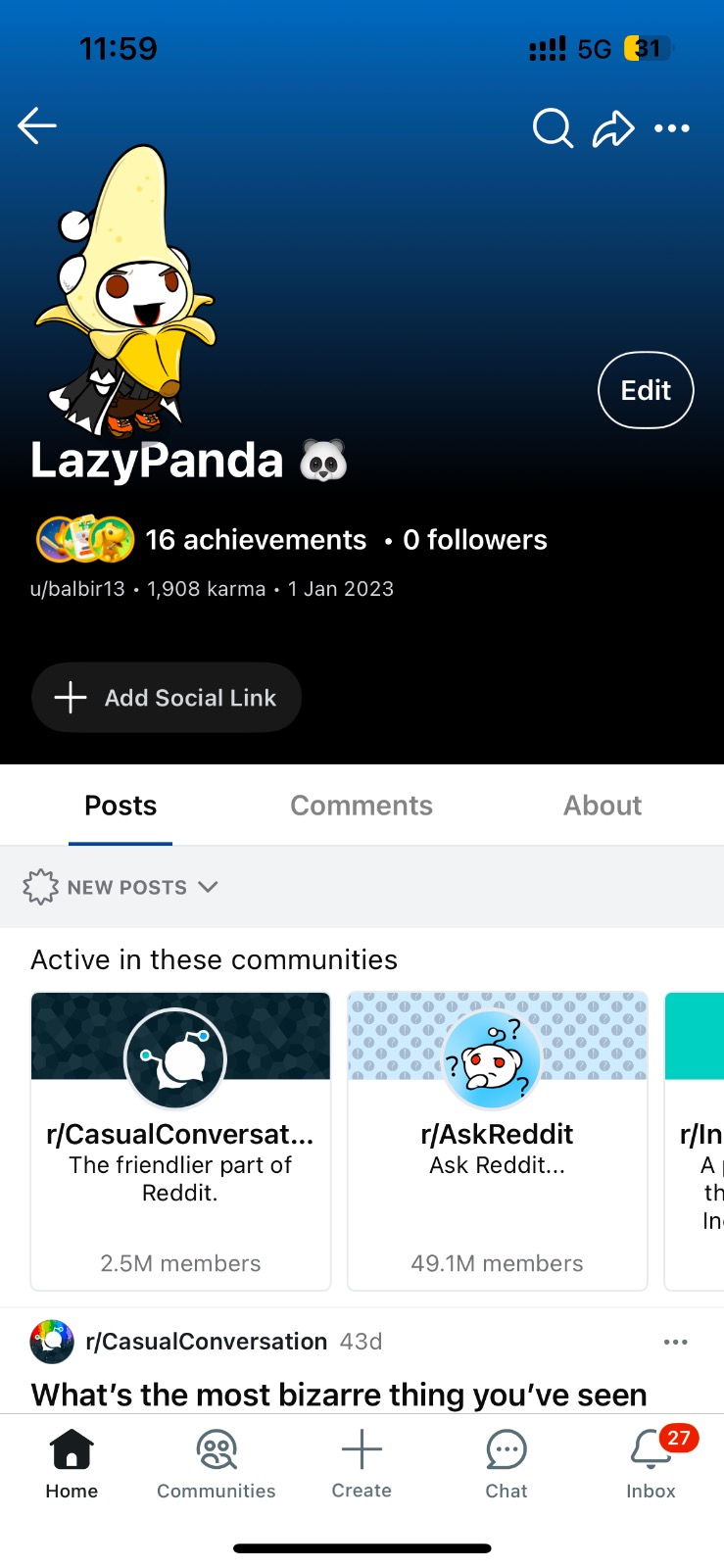Expand the New Posts sort dropdown
The image size is (724, 1568).
coord(121,887)
